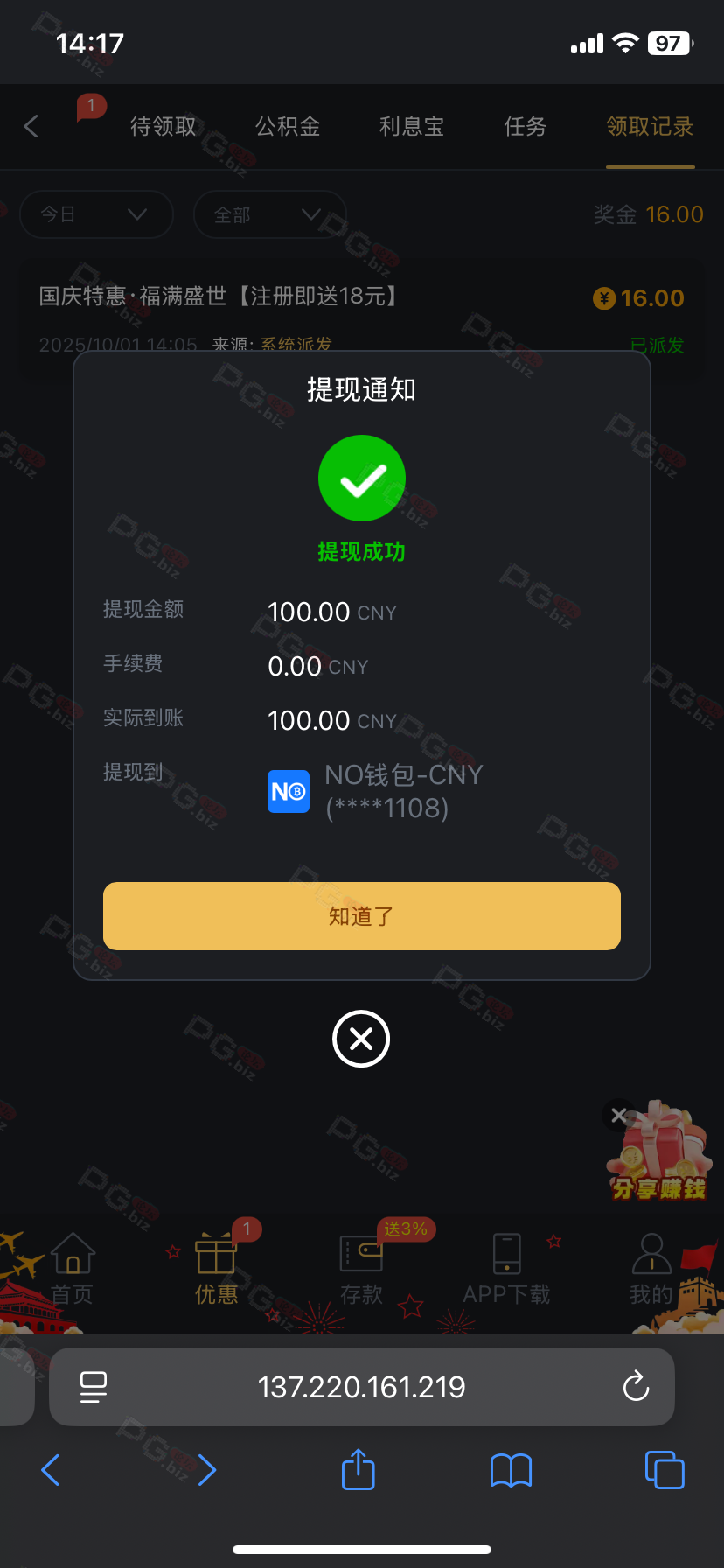Screen dimensions: 724x1568
Task: Switch to the 待领取 tab
Action: pos(164,126)
